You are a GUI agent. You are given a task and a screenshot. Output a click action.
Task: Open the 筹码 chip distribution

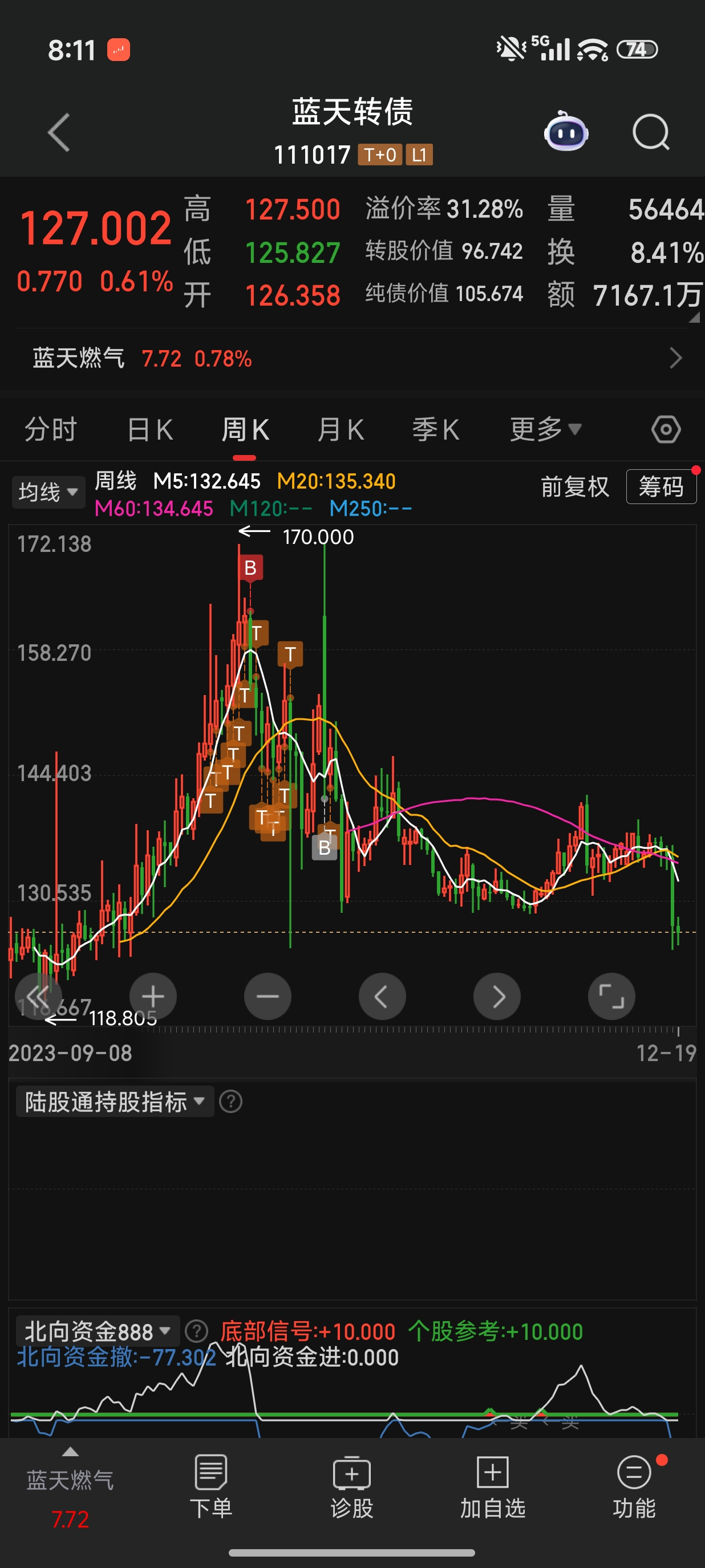[661, 487]
